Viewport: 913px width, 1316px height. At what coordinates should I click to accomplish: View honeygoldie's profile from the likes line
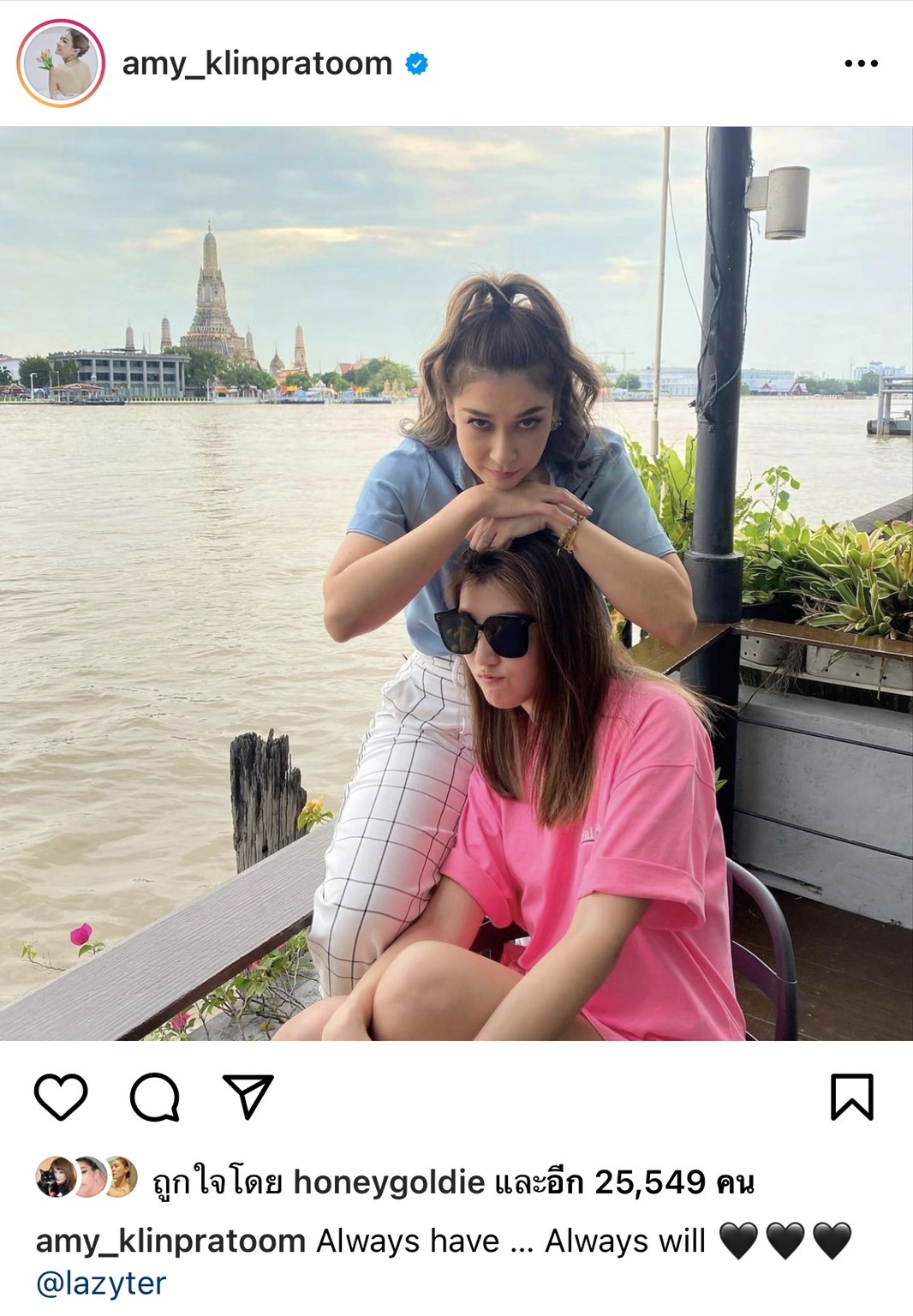point(389,1182)
